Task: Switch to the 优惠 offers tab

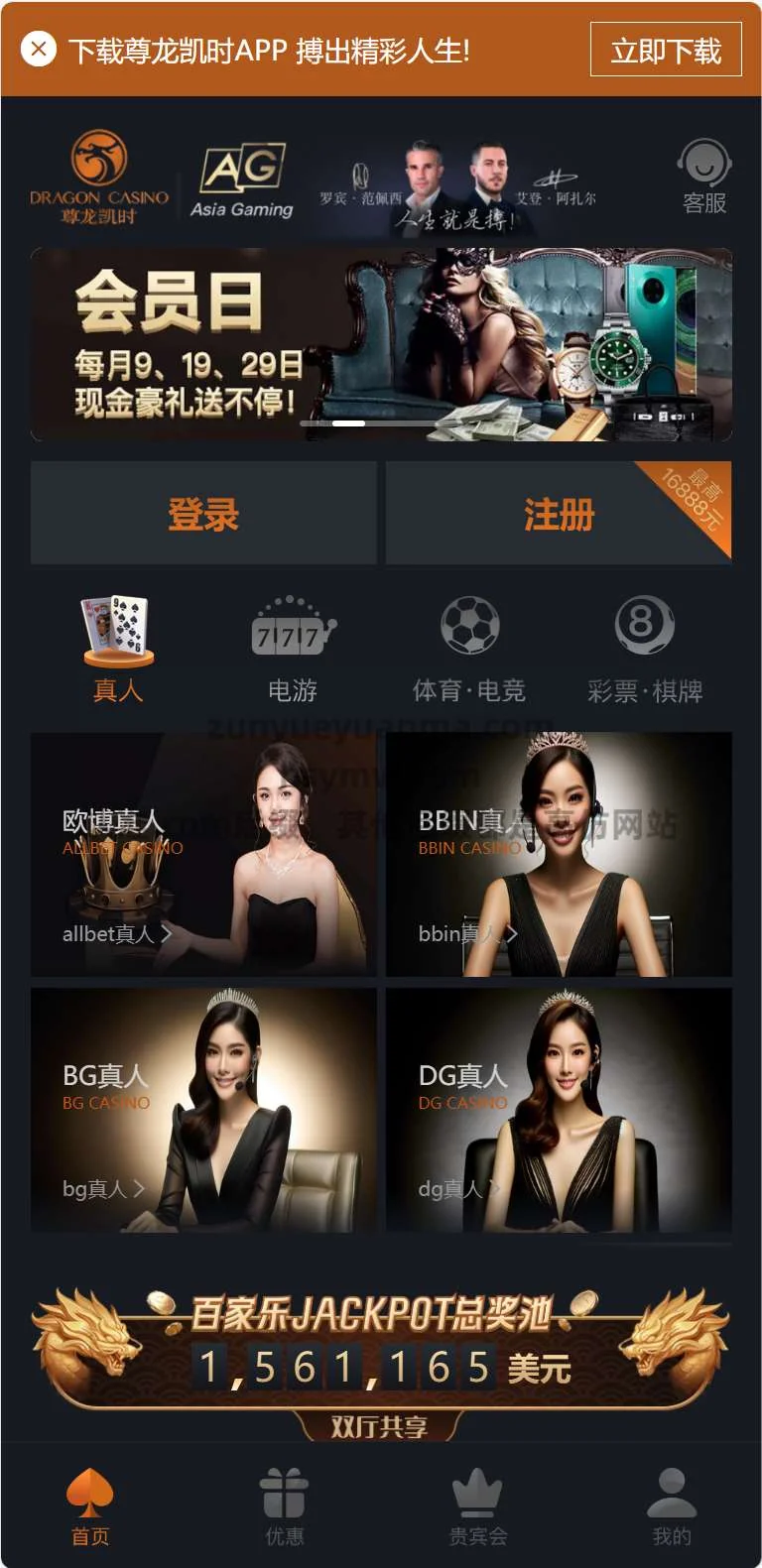Action: (284, 1508)
